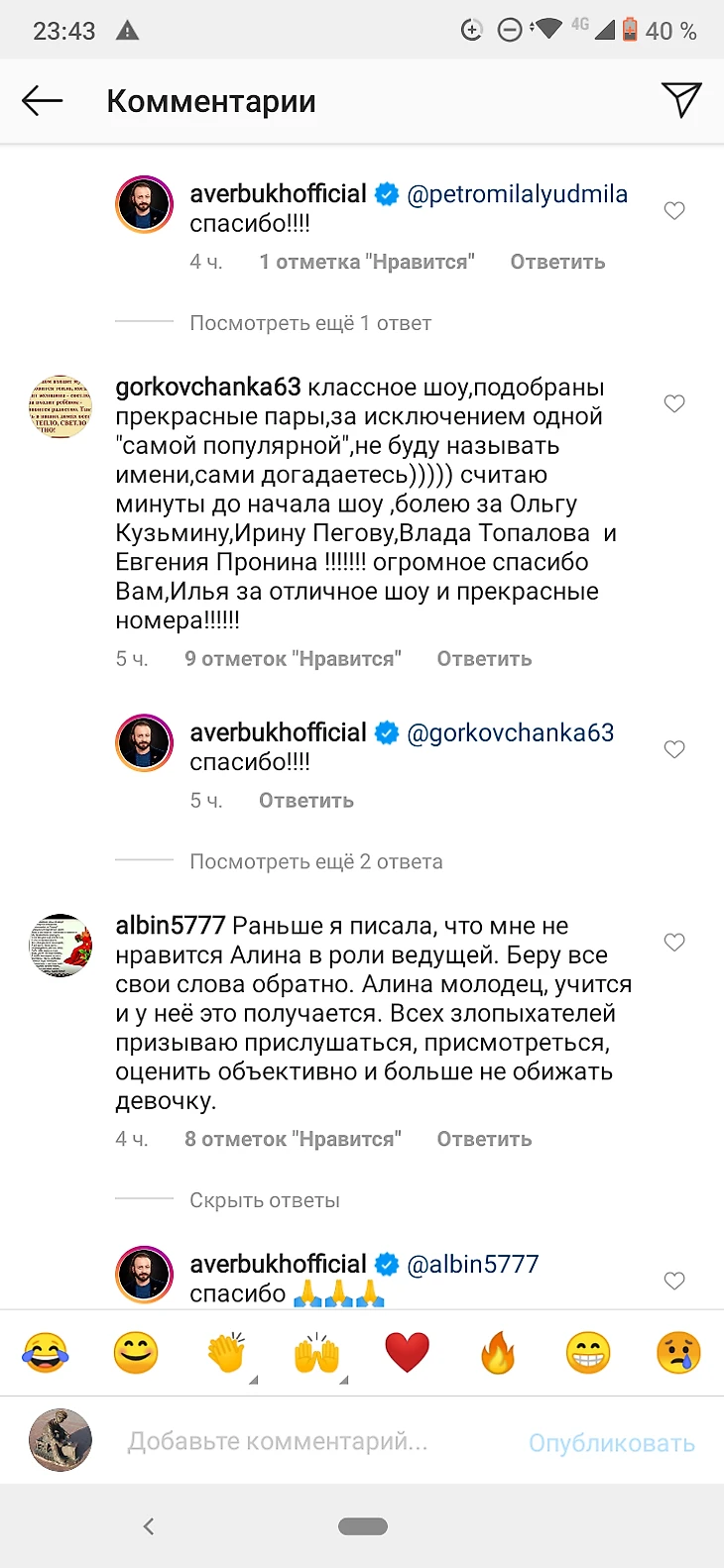724x1568 pixels.
Task: Like the albin5777 comment about Алина
Action: pos(674,943)
